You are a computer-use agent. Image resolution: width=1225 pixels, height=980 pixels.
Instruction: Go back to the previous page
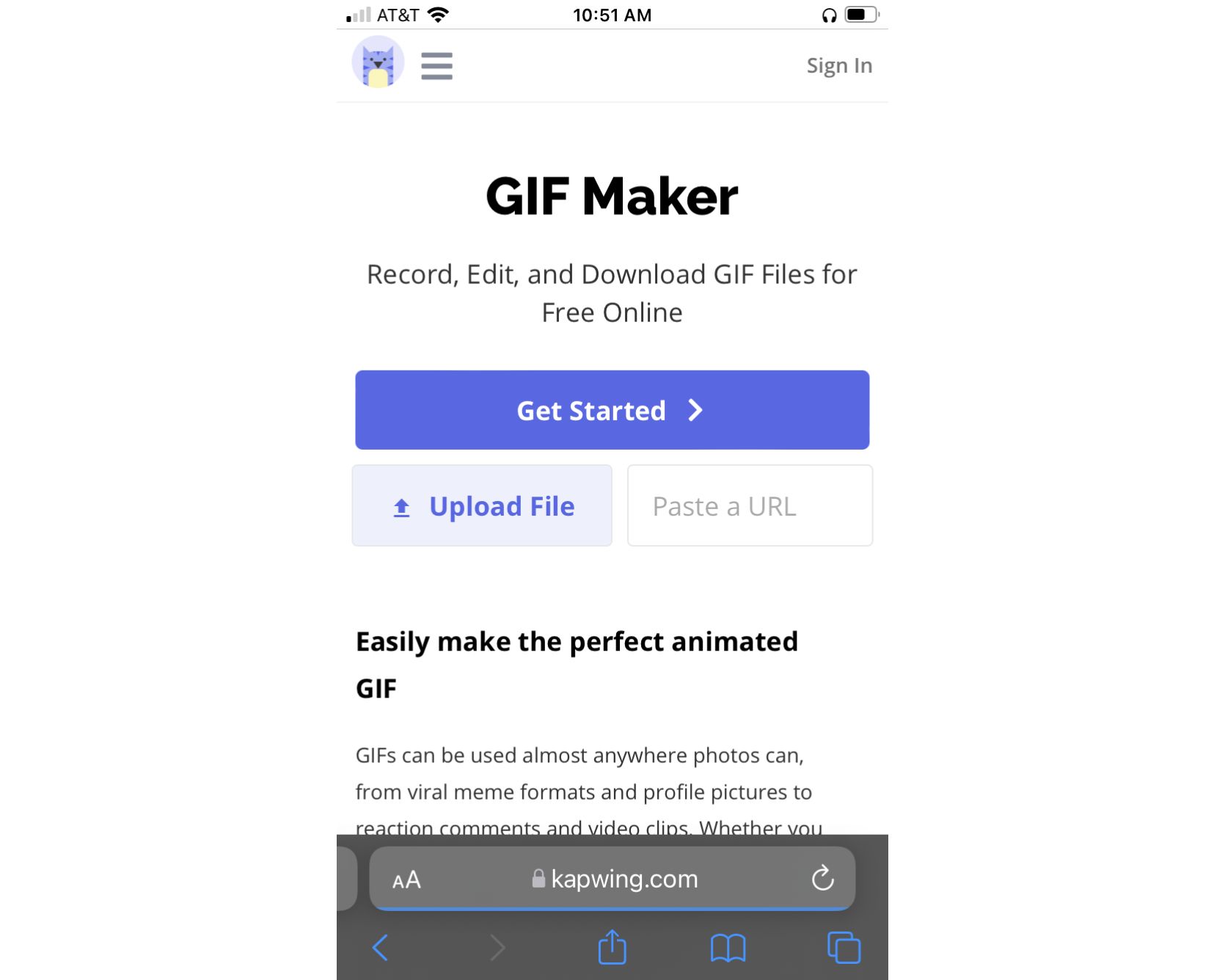(380, 948)
